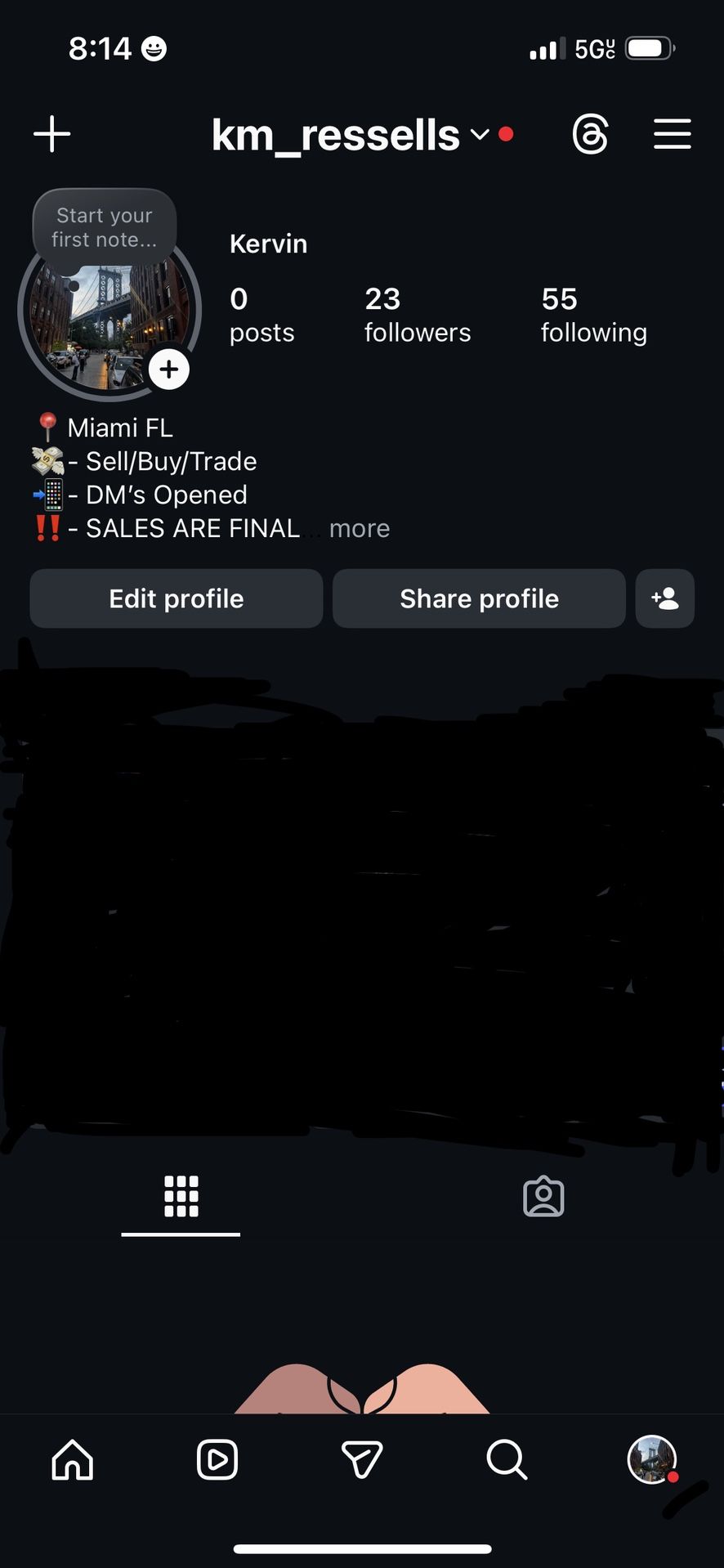Select the profile tab in bottom bar
The width and height of the screenshot is (724, 1568).
tap(651, 1459)
